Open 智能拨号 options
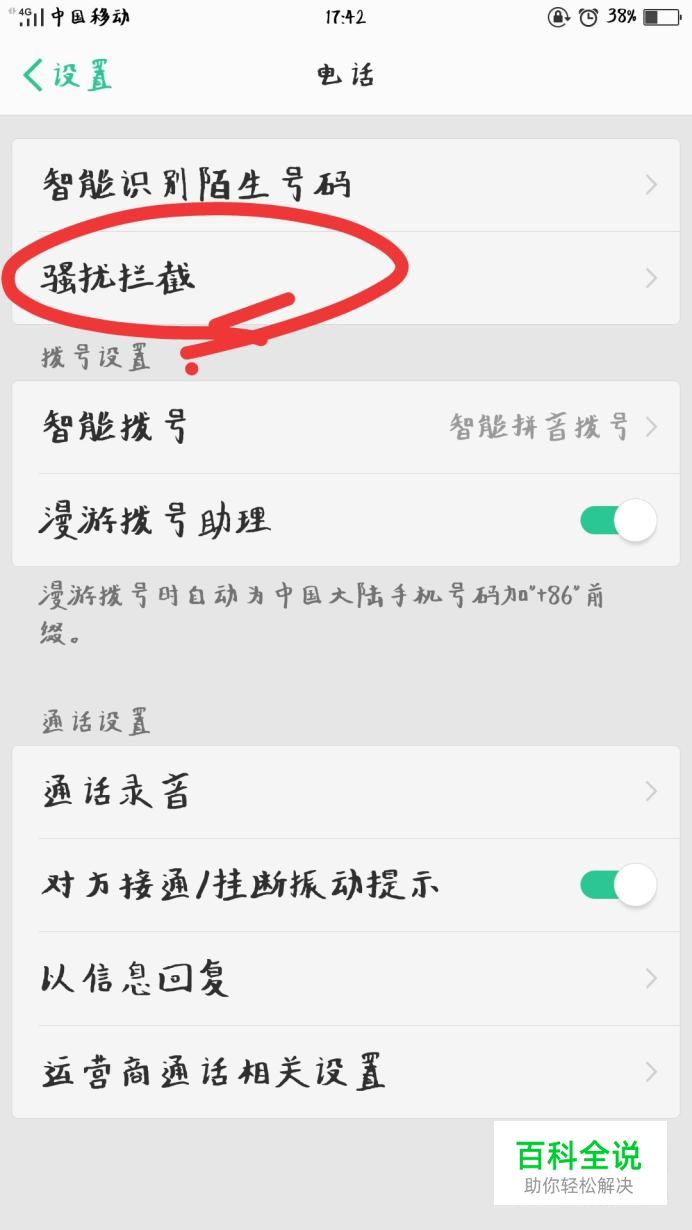 pyautogui.click(x=345, y=427)
